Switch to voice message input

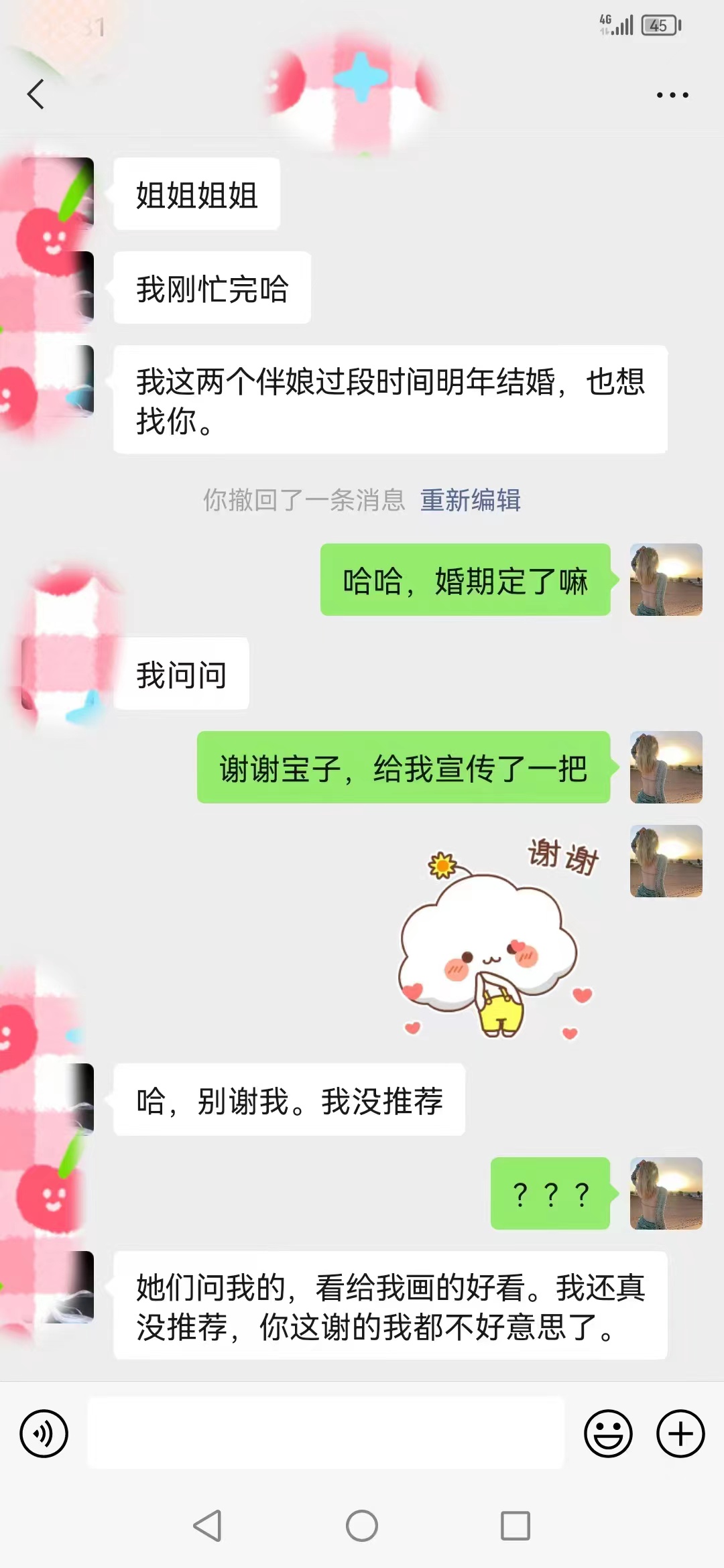[x=44, y=1433]
